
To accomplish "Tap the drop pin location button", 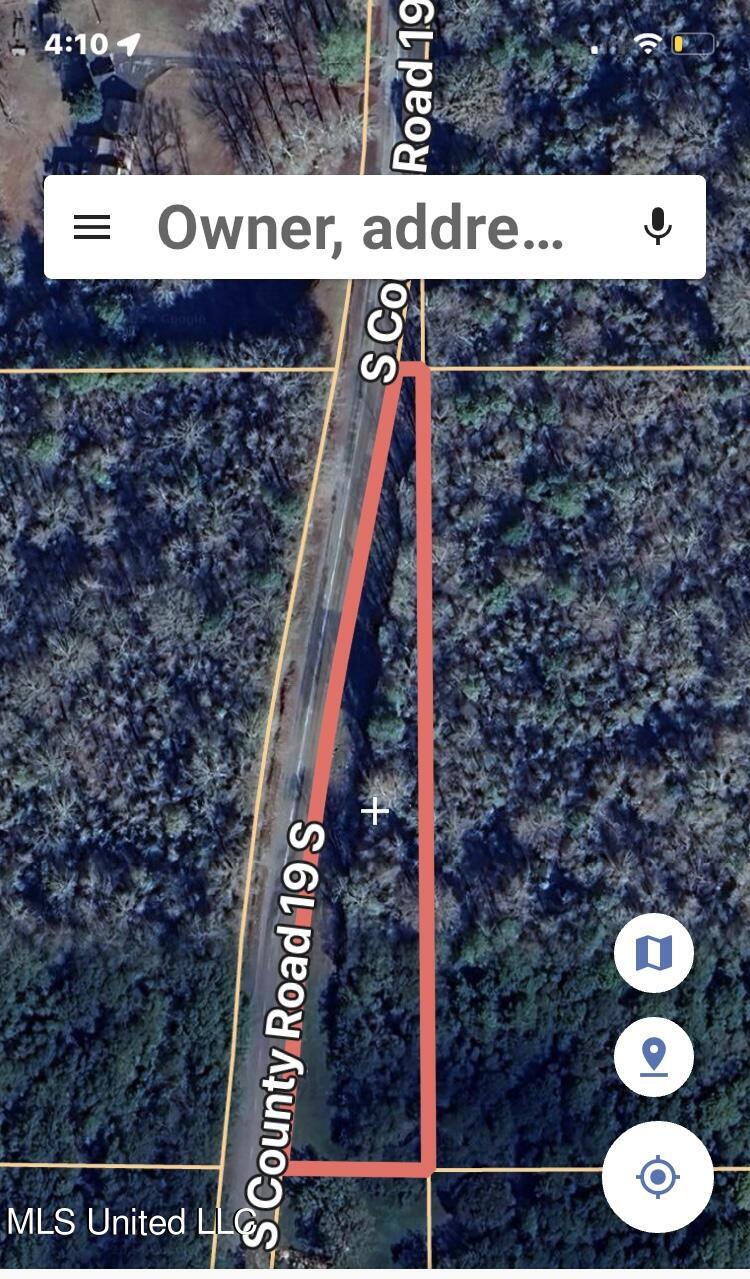I will (654, 1057).
